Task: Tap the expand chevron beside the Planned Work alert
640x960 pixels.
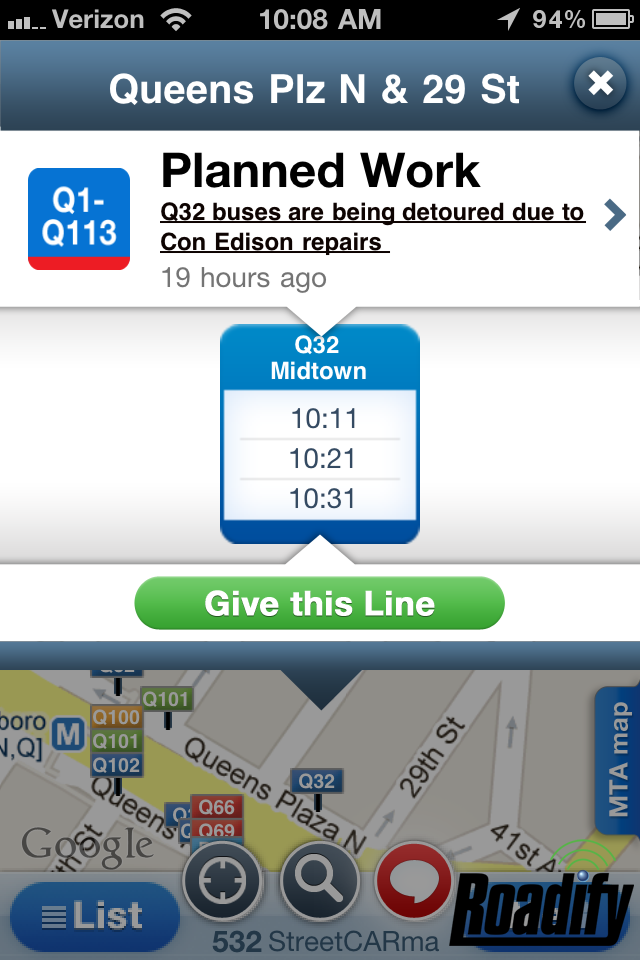Action: point(615,214)
